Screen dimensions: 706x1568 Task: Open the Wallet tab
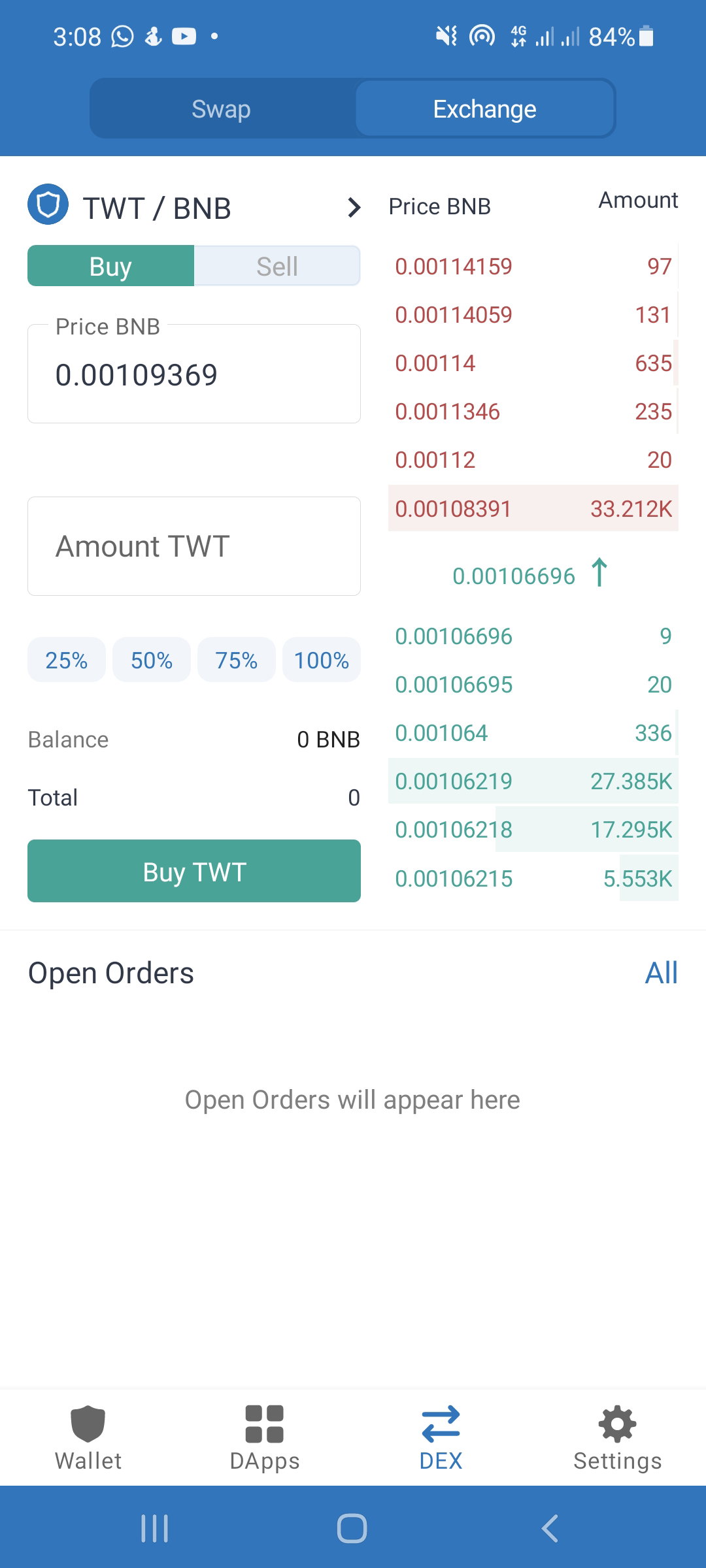pyautogui.click(x=88, y=1437)
